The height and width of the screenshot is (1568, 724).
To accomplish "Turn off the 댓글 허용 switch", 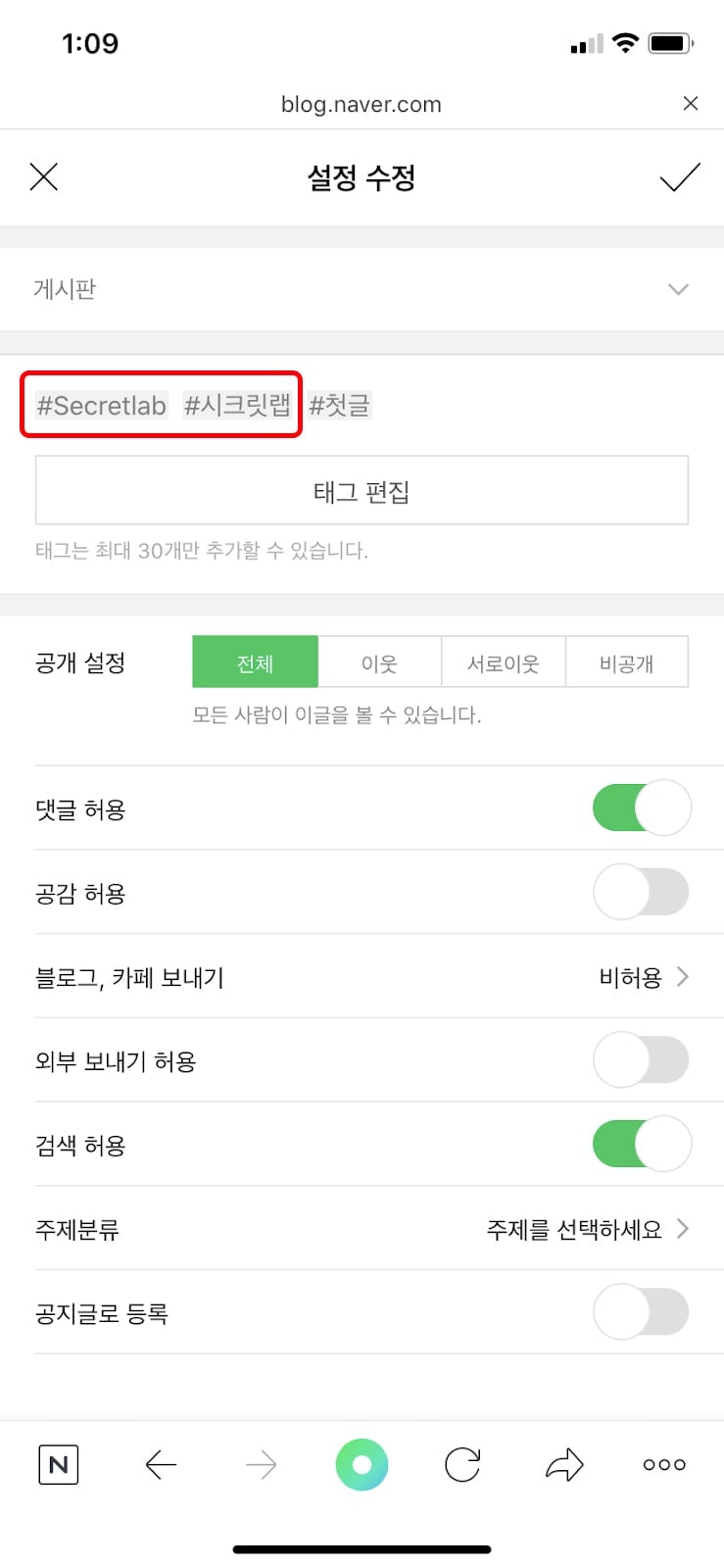I will point(642,808).
